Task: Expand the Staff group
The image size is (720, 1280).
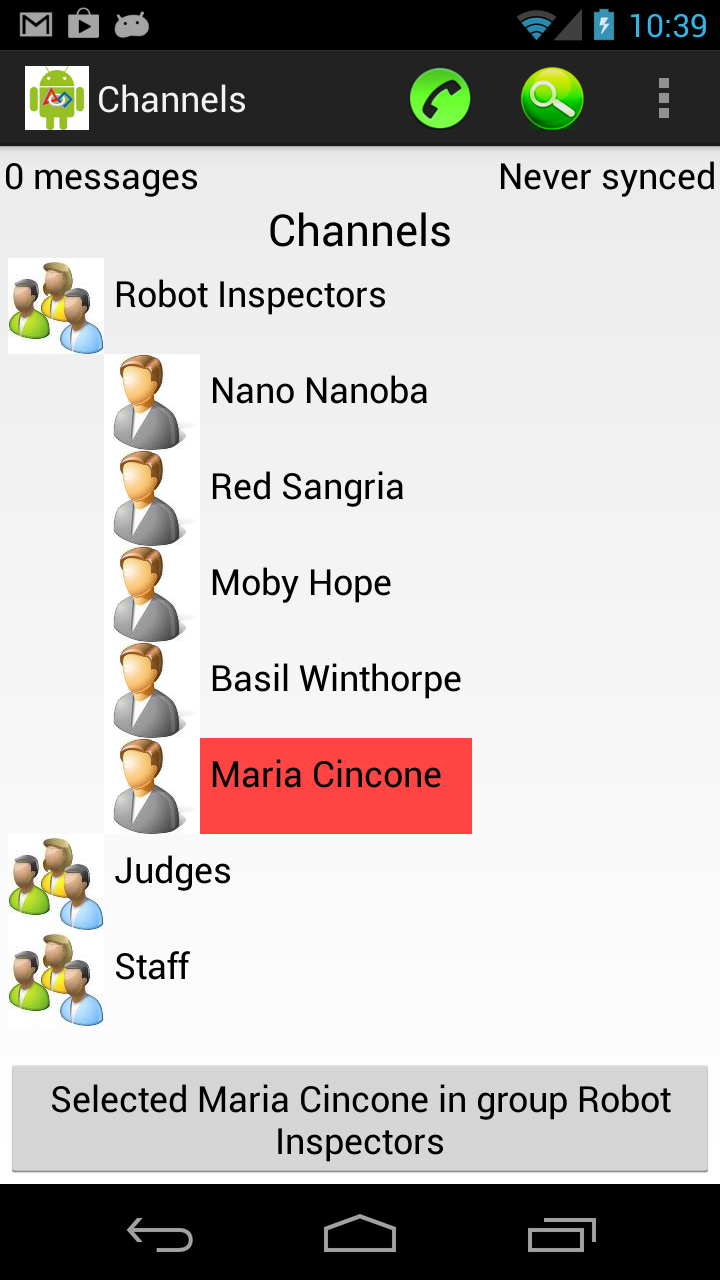Action: [x=152, y=967]
